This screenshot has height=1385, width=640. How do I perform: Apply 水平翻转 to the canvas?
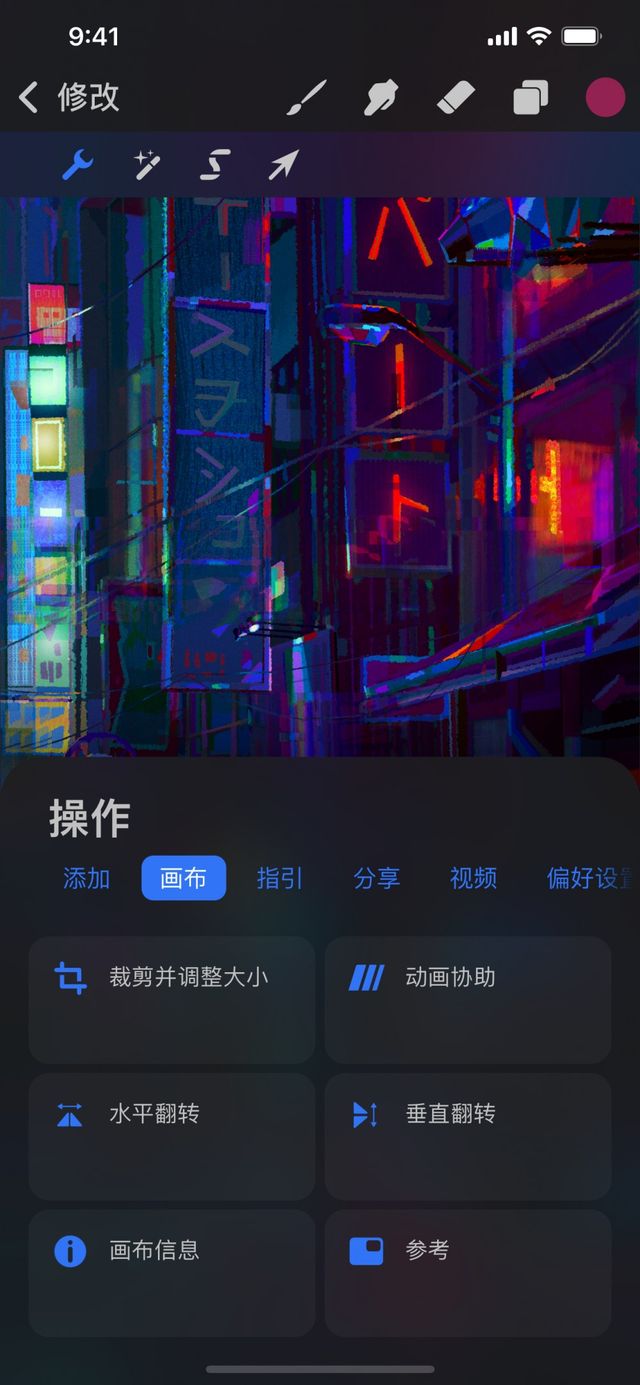pyautogui.click(x=171, y=1136)
